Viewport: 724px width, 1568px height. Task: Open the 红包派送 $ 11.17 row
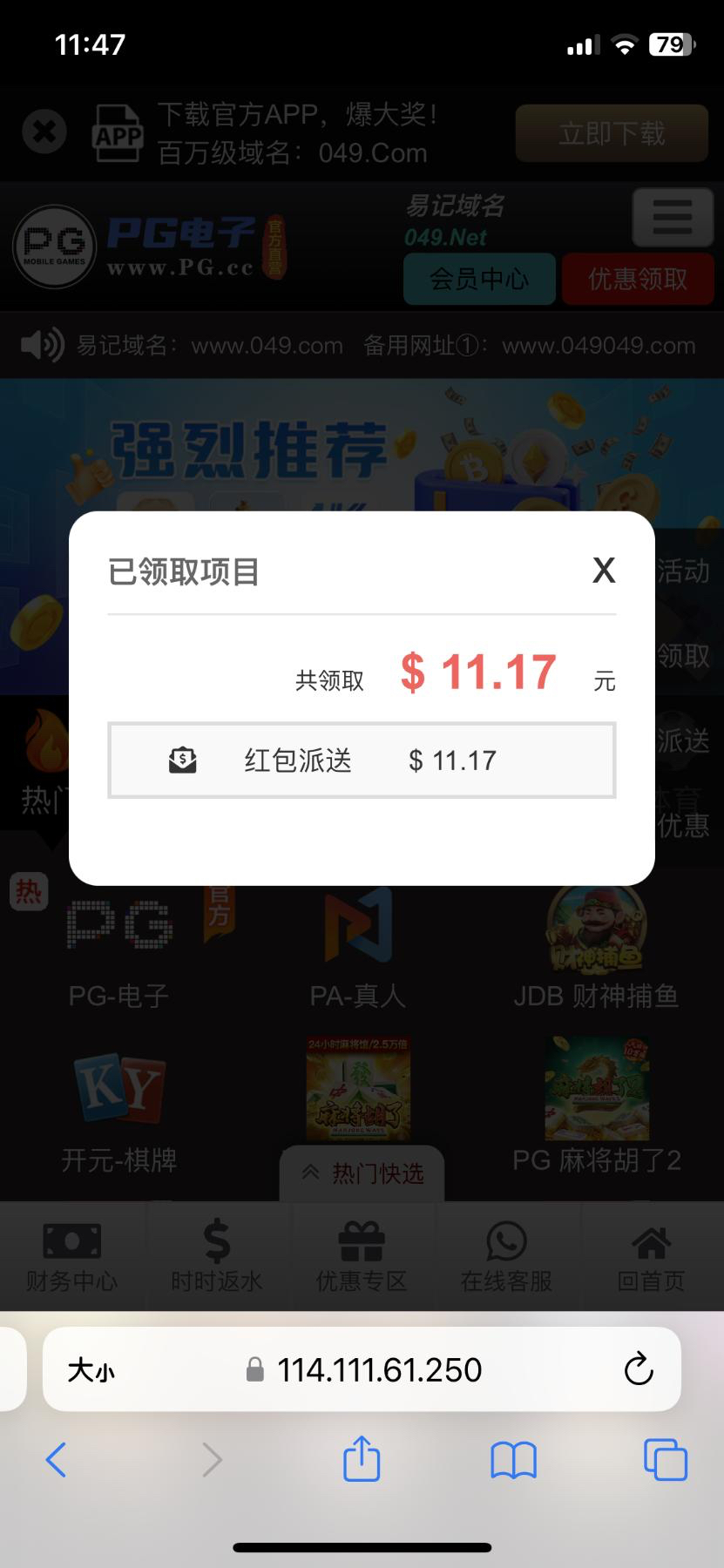tap(362, 760)
